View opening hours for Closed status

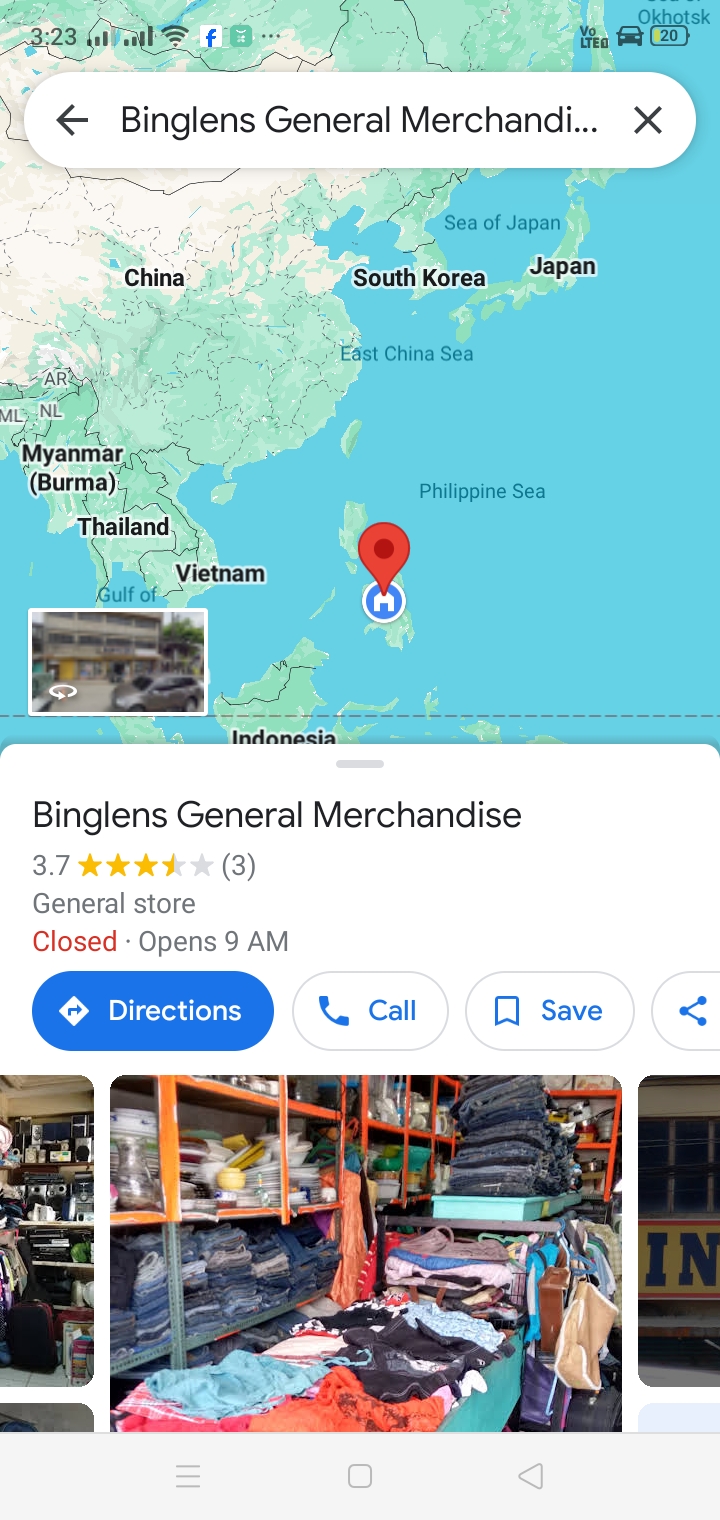160,942
